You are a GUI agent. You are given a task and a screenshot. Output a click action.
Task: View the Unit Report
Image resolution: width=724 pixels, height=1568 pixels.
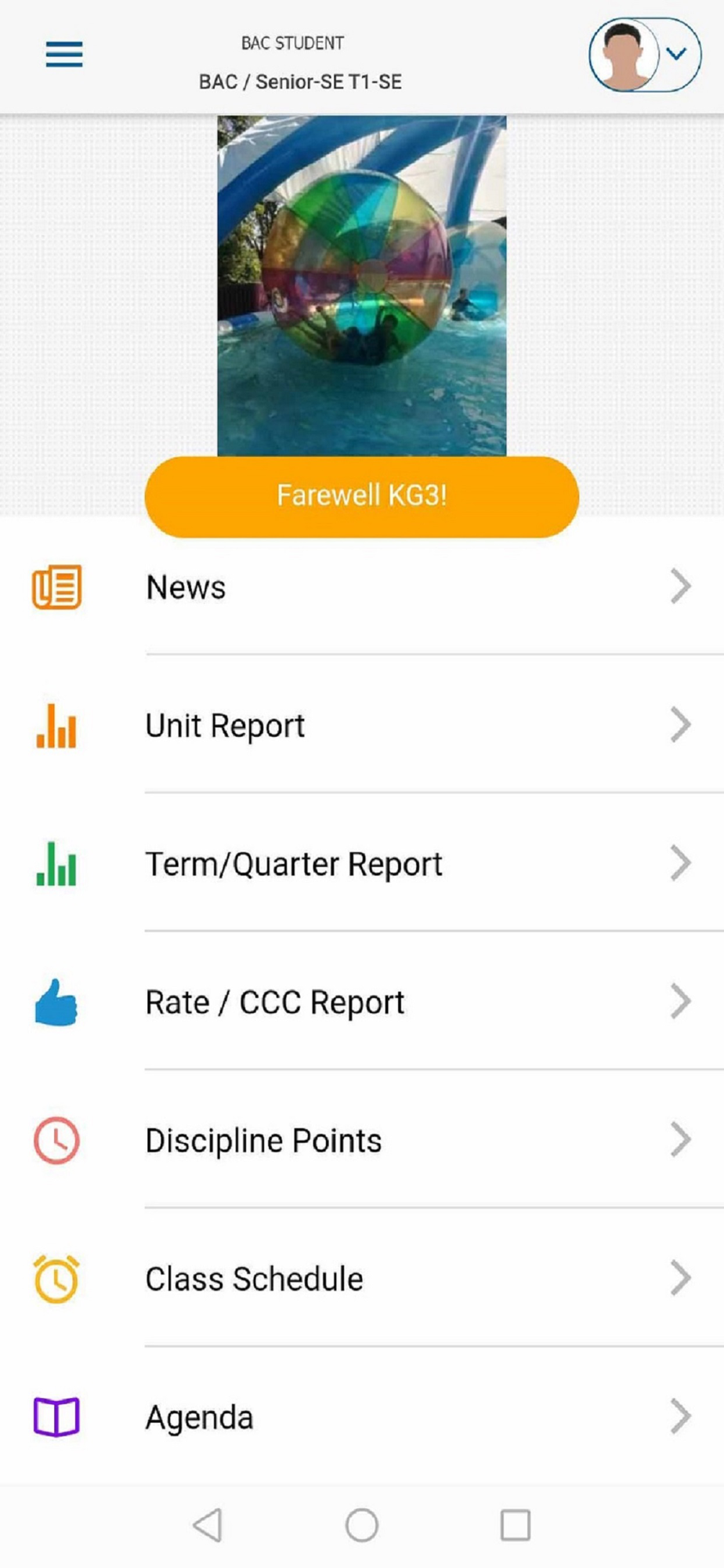pos(362,725)
